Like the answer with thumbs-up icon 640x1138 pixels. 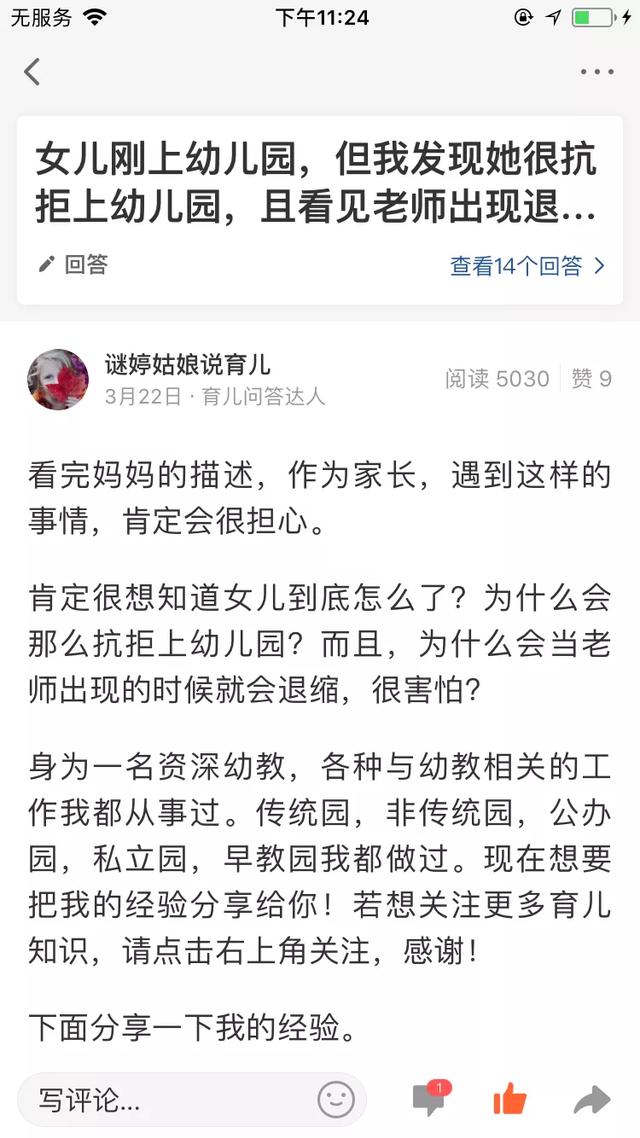click(510, 1099)
